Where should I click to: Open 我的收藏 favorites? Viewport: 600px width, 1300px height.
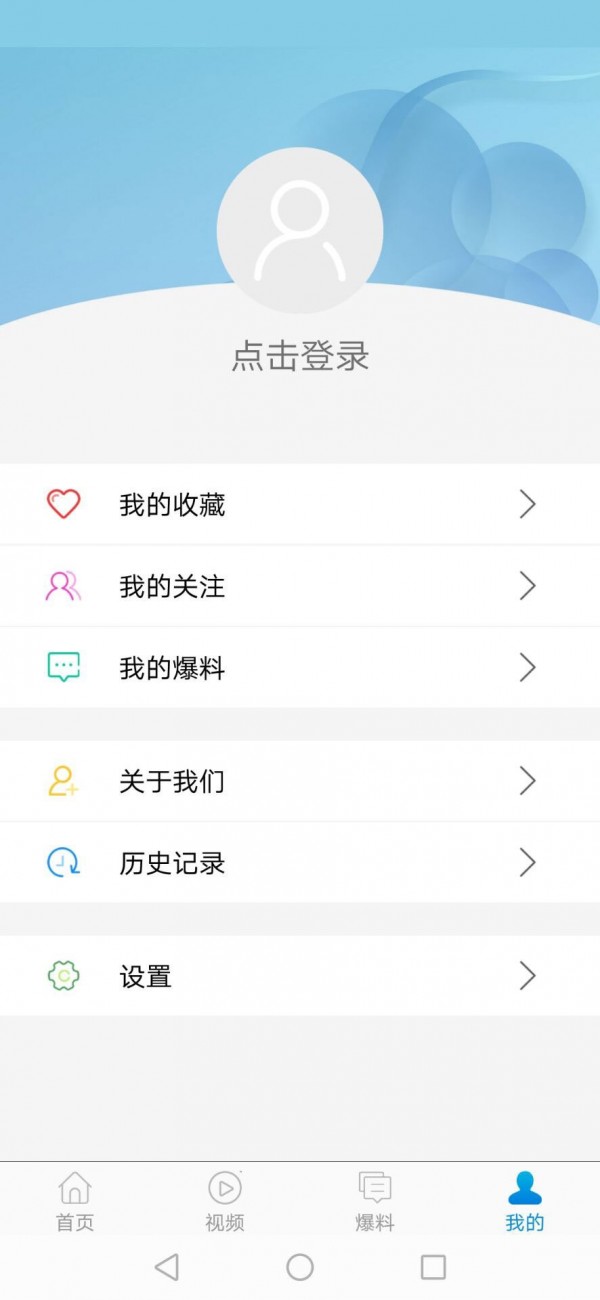pos(300,505)
